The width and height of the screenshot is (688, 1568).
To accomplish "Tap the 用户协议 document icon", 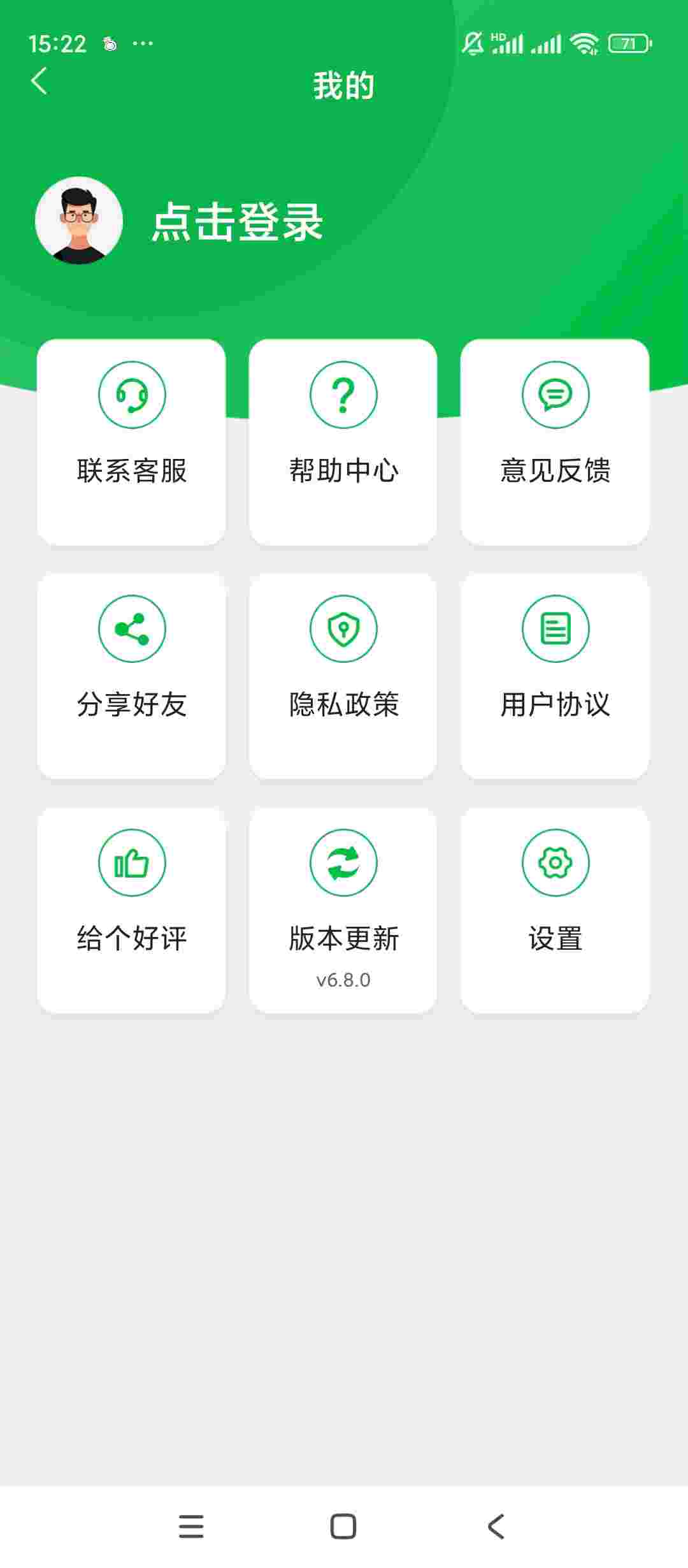I will 555,628.
